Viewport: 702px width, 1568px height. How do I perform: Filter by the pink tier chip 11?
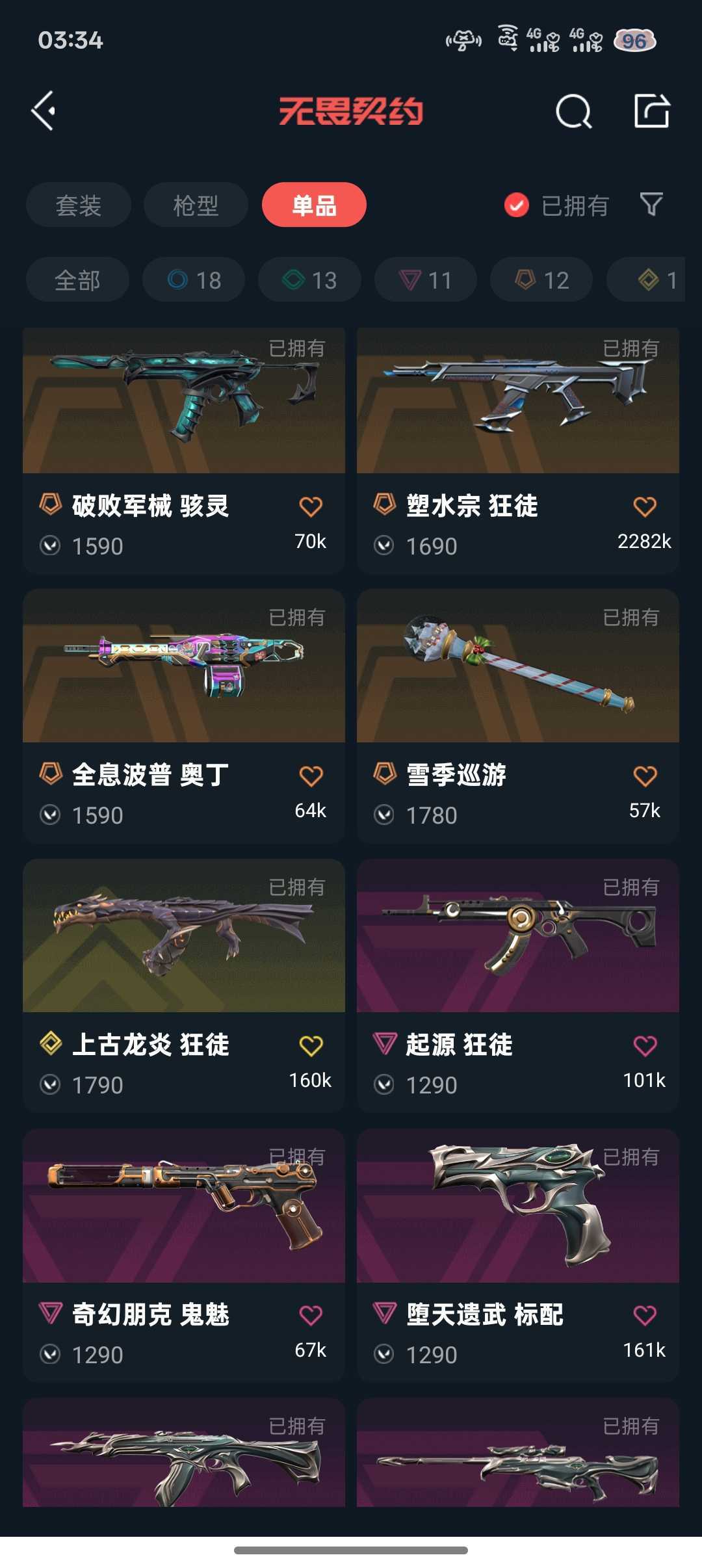[x=425, y=280]
